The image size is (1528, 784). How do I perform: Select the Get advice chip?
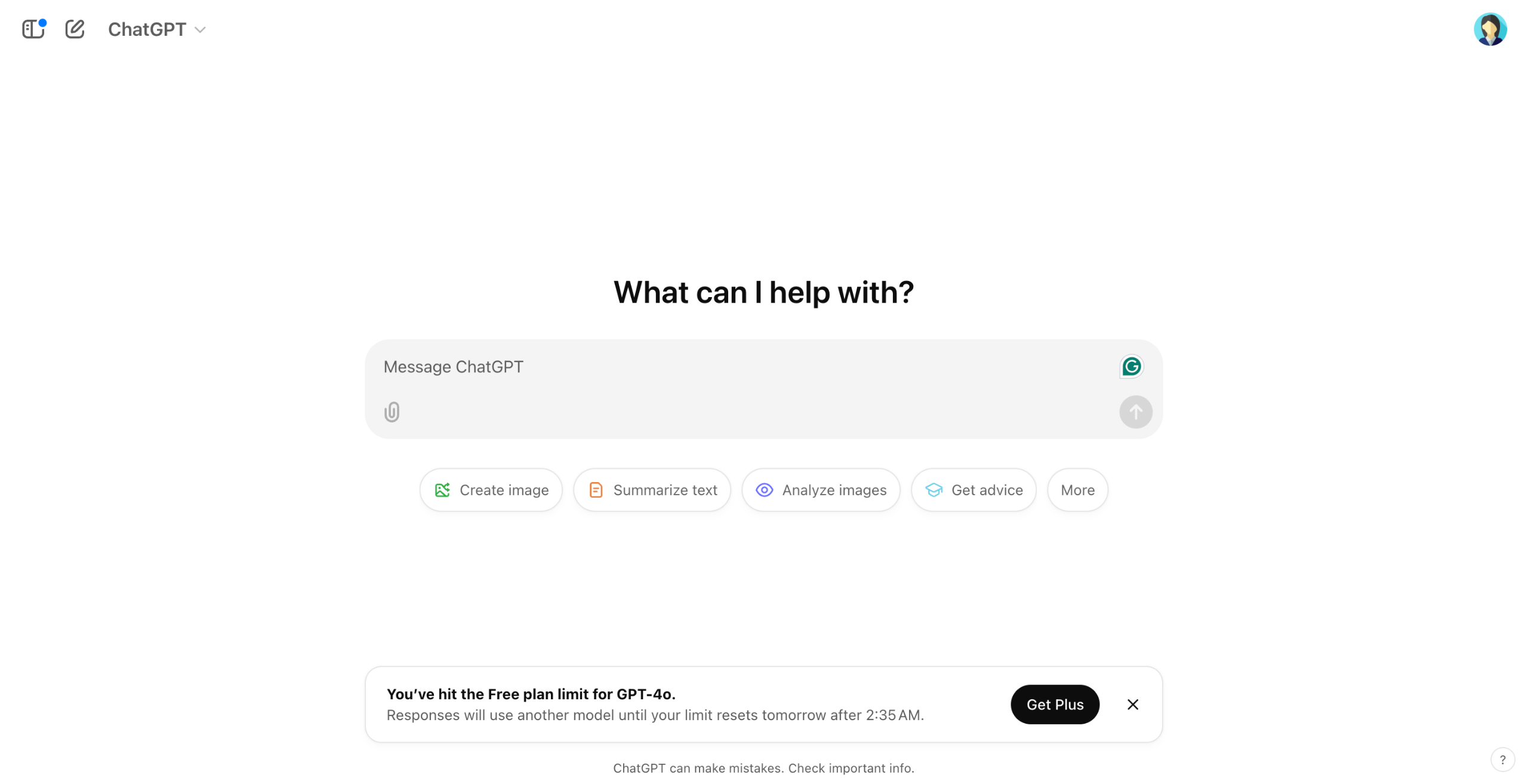973,490
